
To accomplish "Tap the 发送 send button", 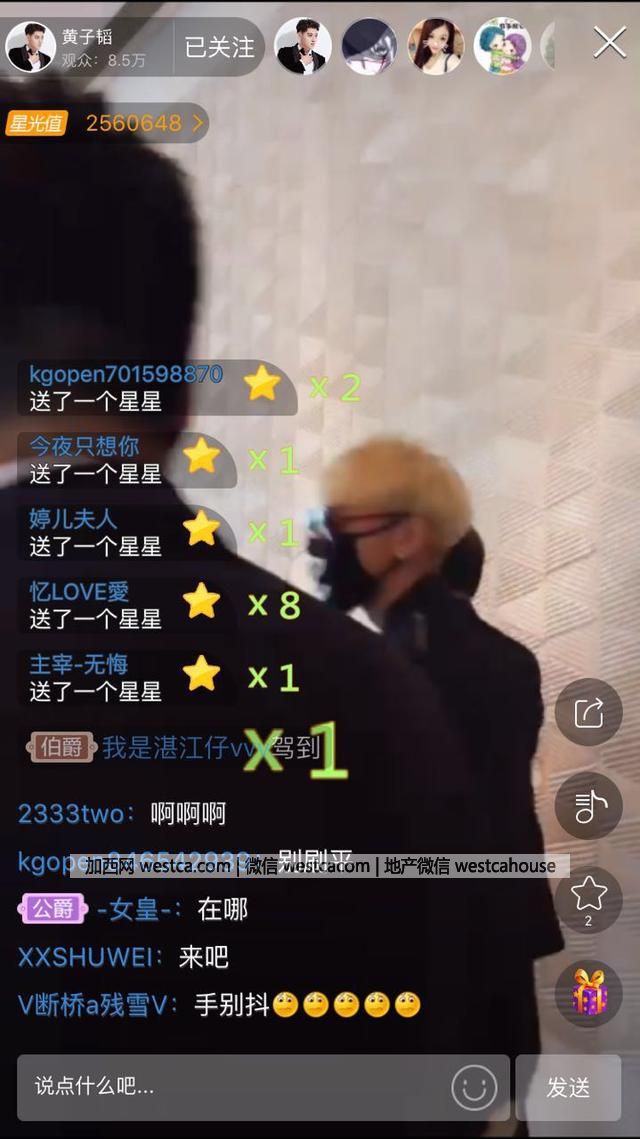I will pyautogui.click(x=568, y=1087).
